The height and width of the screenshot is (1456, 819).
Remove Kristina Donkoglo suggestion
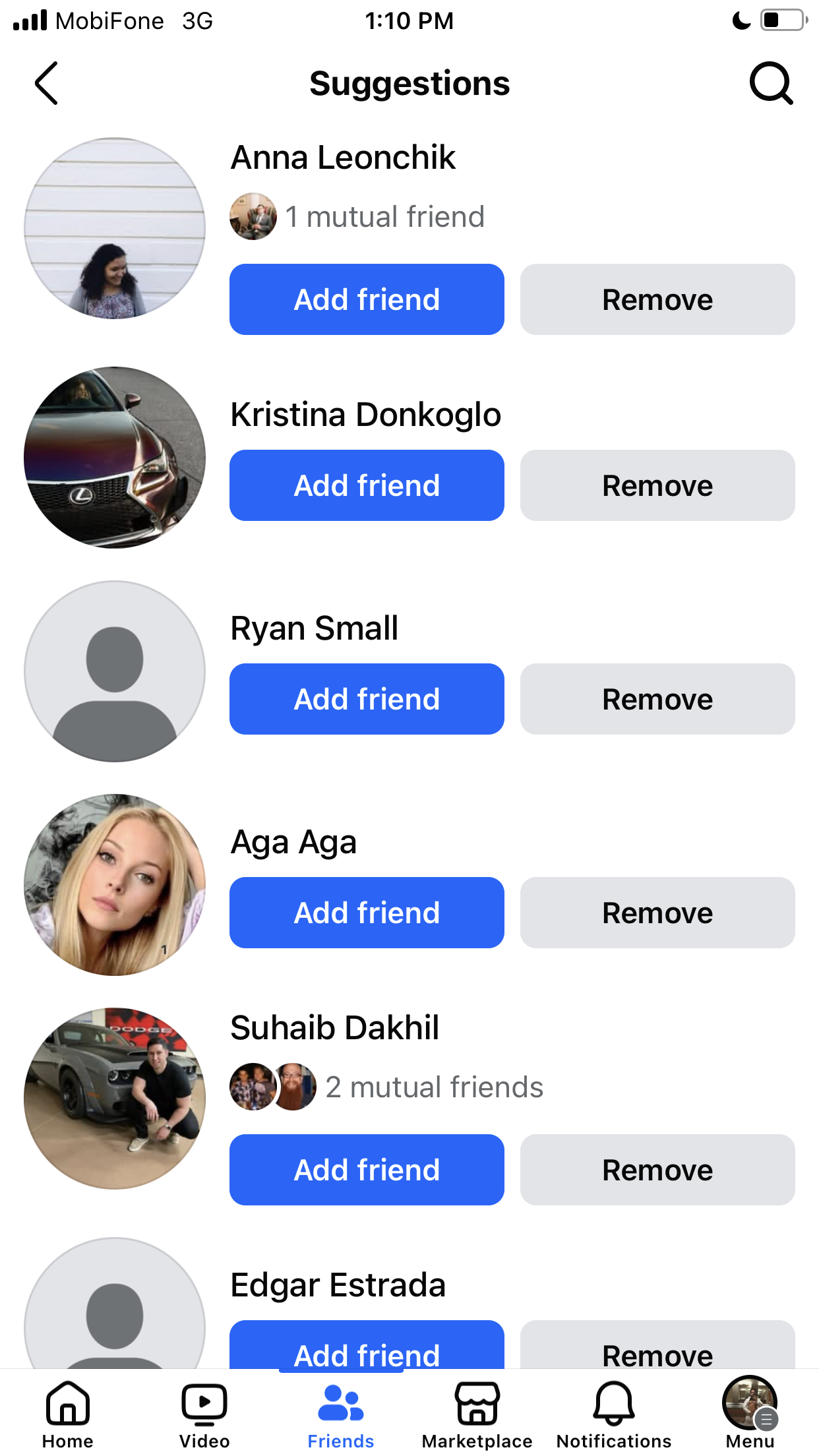tap(657, 485)
